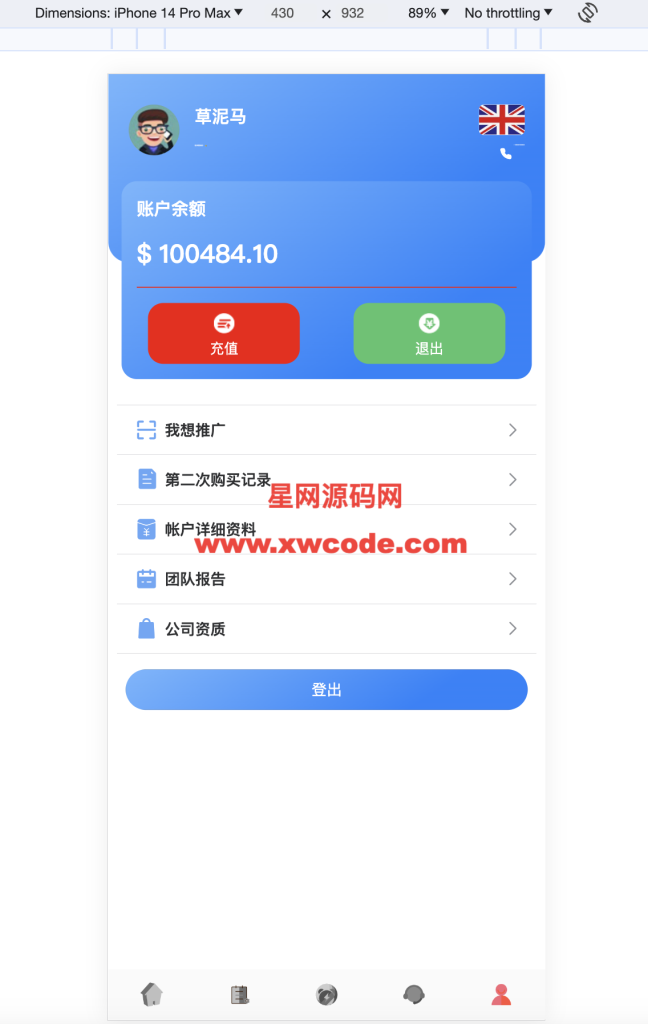Tap the phone icon under the flag
Image resolution: width=648 pixels, height=1024 pixels.
click(506, 153)
